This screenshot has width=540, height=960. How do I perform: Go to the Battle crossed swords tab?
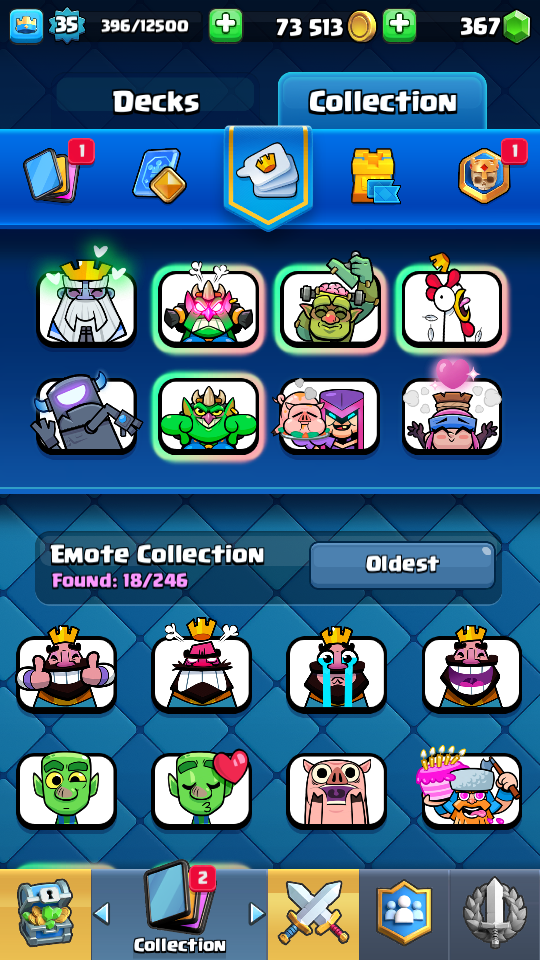313,914
